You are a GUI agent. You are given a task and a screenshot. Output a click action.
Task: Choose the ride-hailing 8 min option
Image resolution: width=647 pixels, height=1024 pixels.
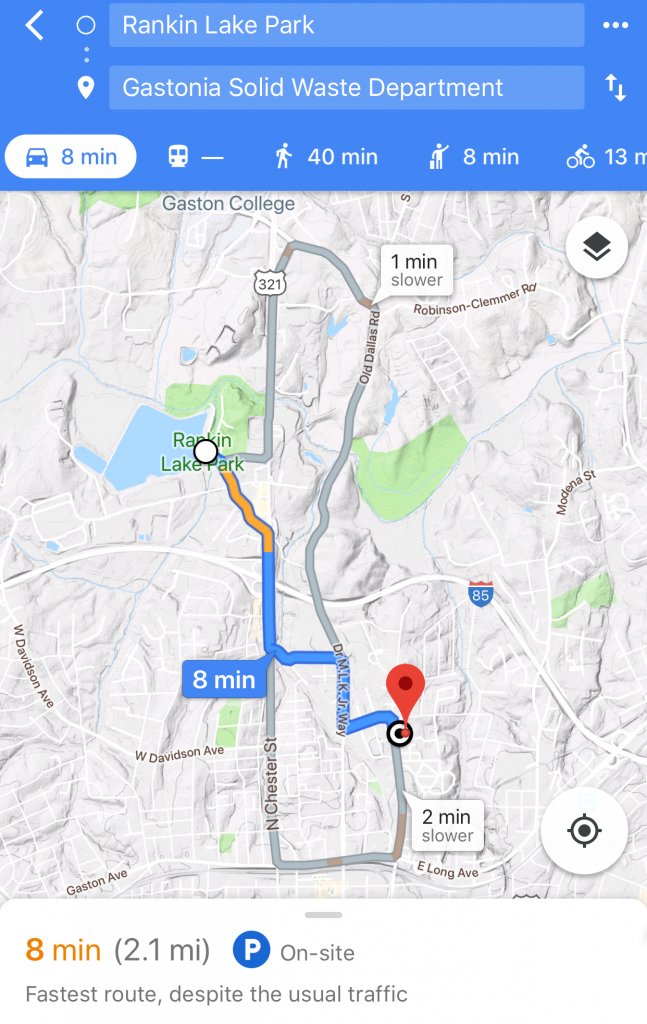click(x=474, y=157)
